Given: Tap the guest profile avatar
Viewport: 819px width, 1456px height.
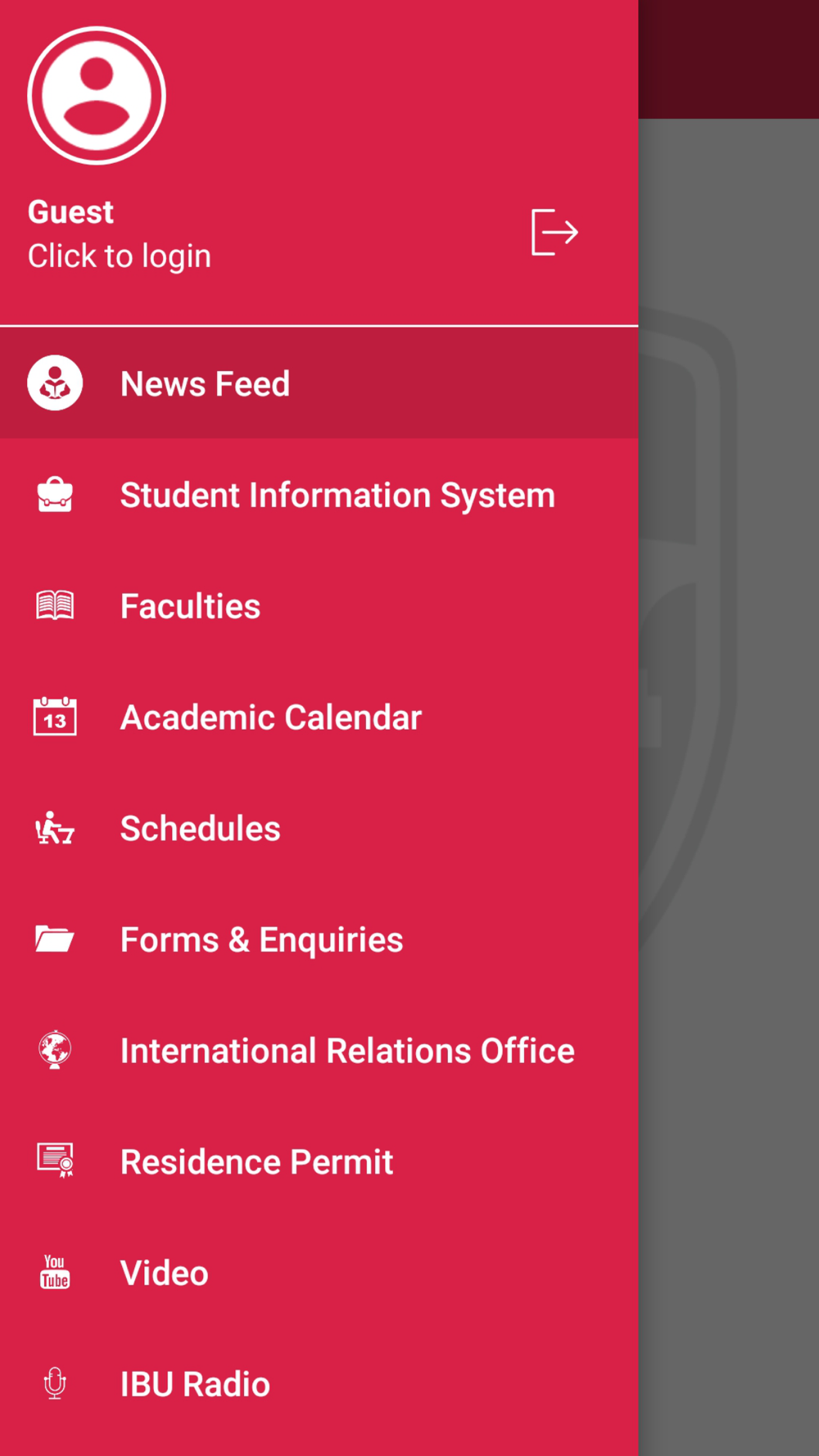Looking at the screenshot, I should click(97, 96).
